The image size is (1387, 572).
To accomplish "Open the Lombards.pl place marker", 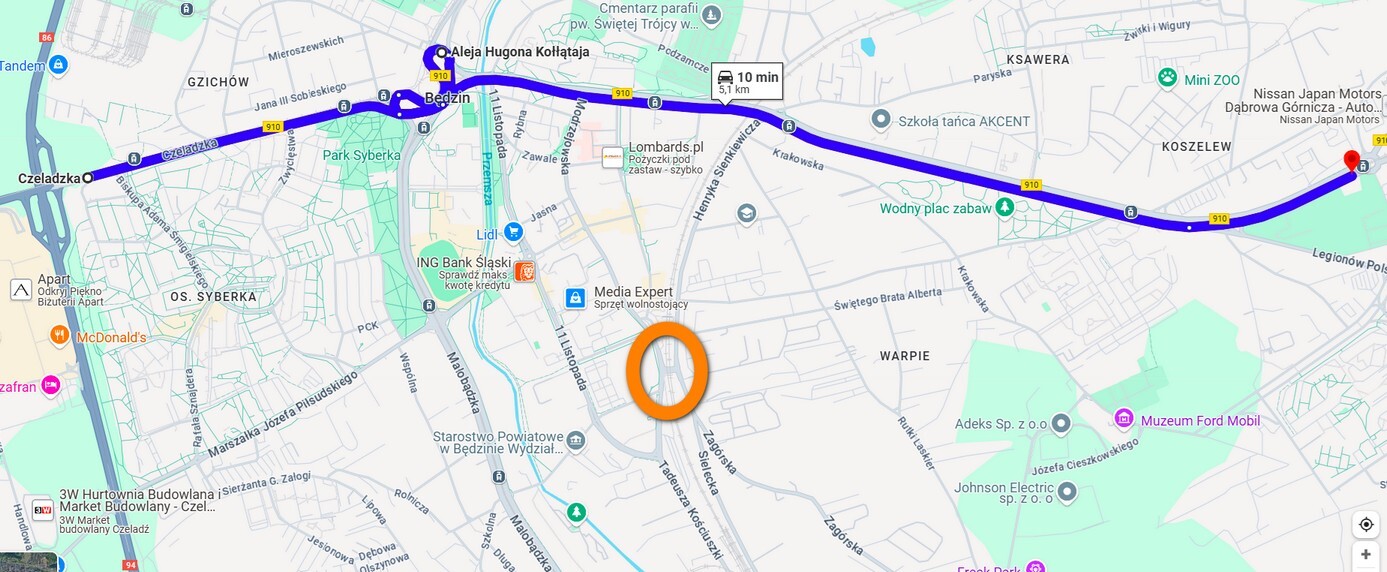I will [x=612, y=157].
